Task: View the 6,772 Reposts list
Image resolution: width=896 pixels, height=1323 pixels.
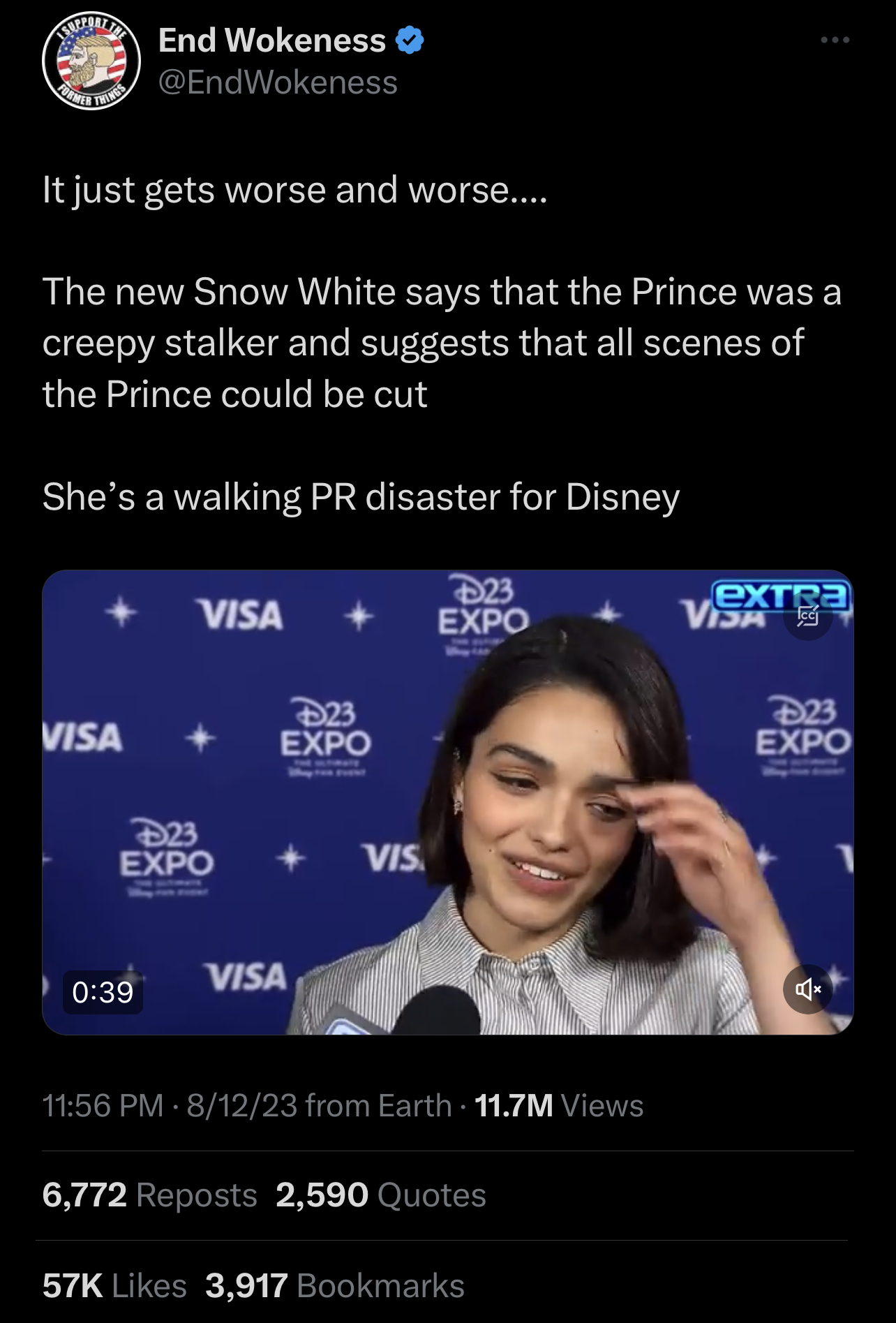Action: click(150, 1195)
